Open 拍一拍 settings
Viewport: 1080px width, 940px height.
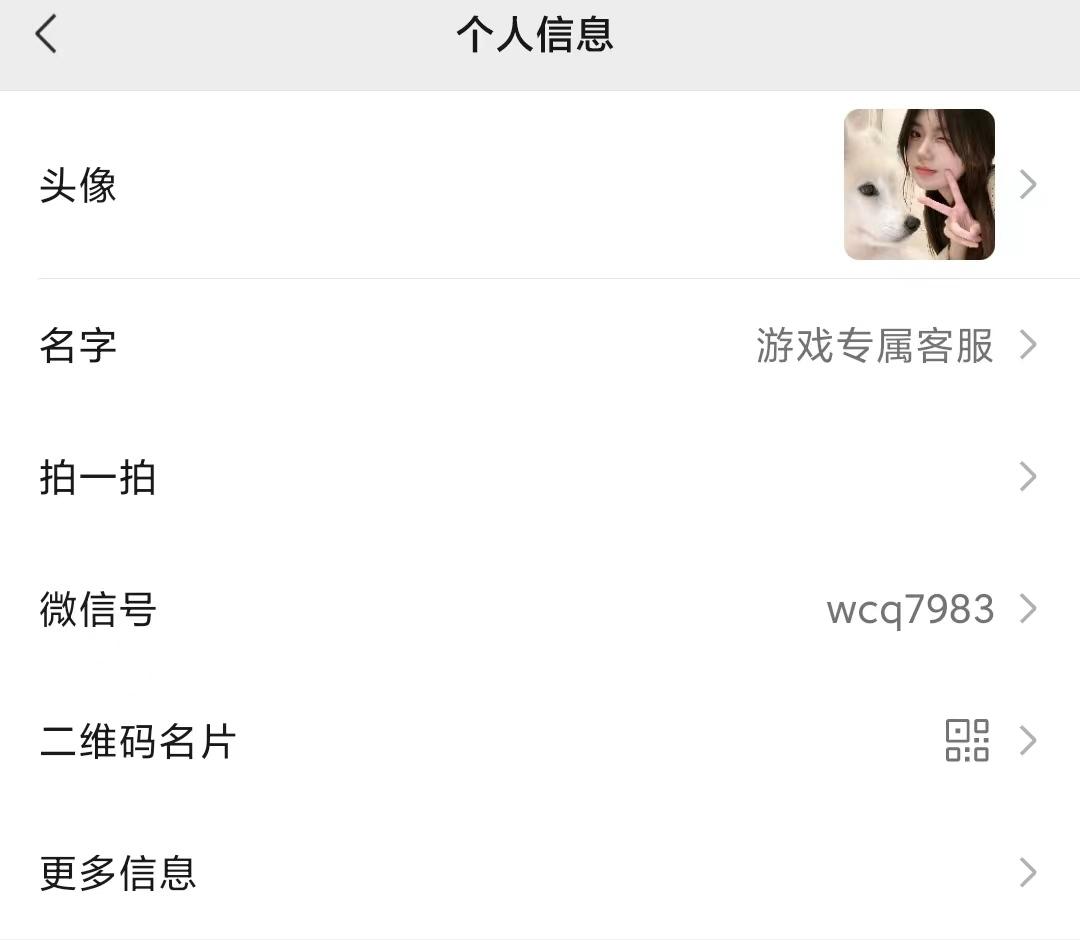click(x=540, y=477)
